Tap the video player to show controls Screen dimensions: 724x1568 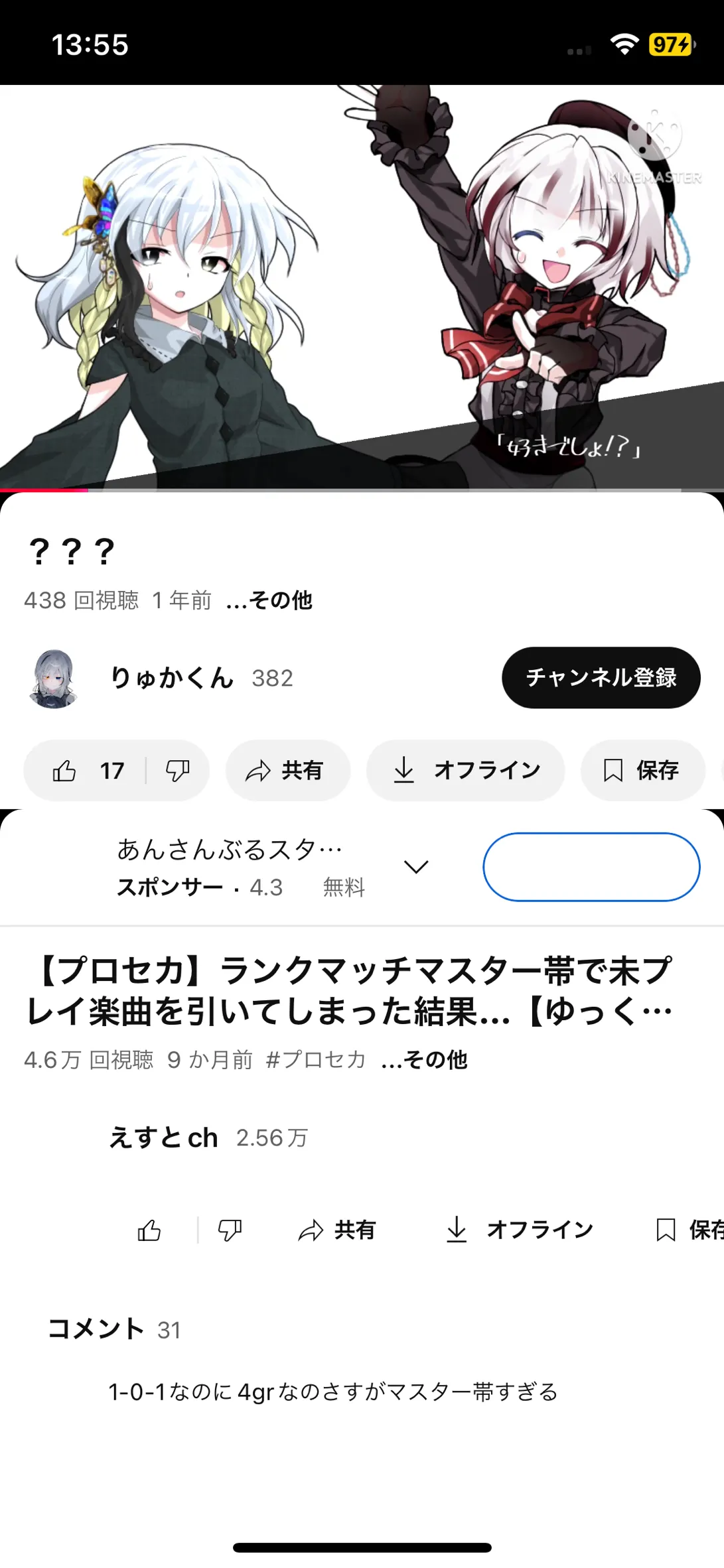362,287
